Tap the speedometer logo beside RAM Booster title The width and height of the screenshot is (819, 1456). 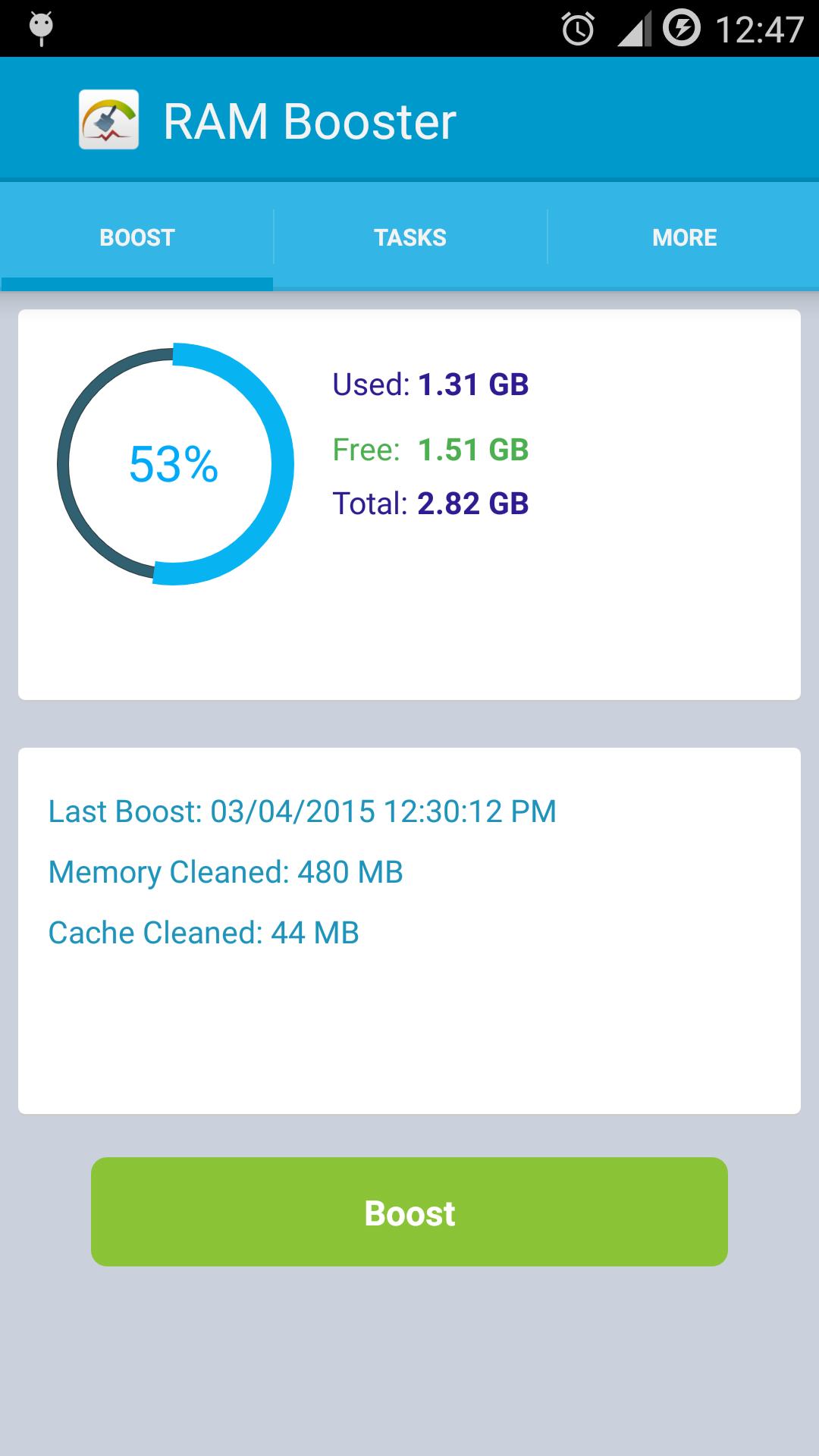click(110, 119)
